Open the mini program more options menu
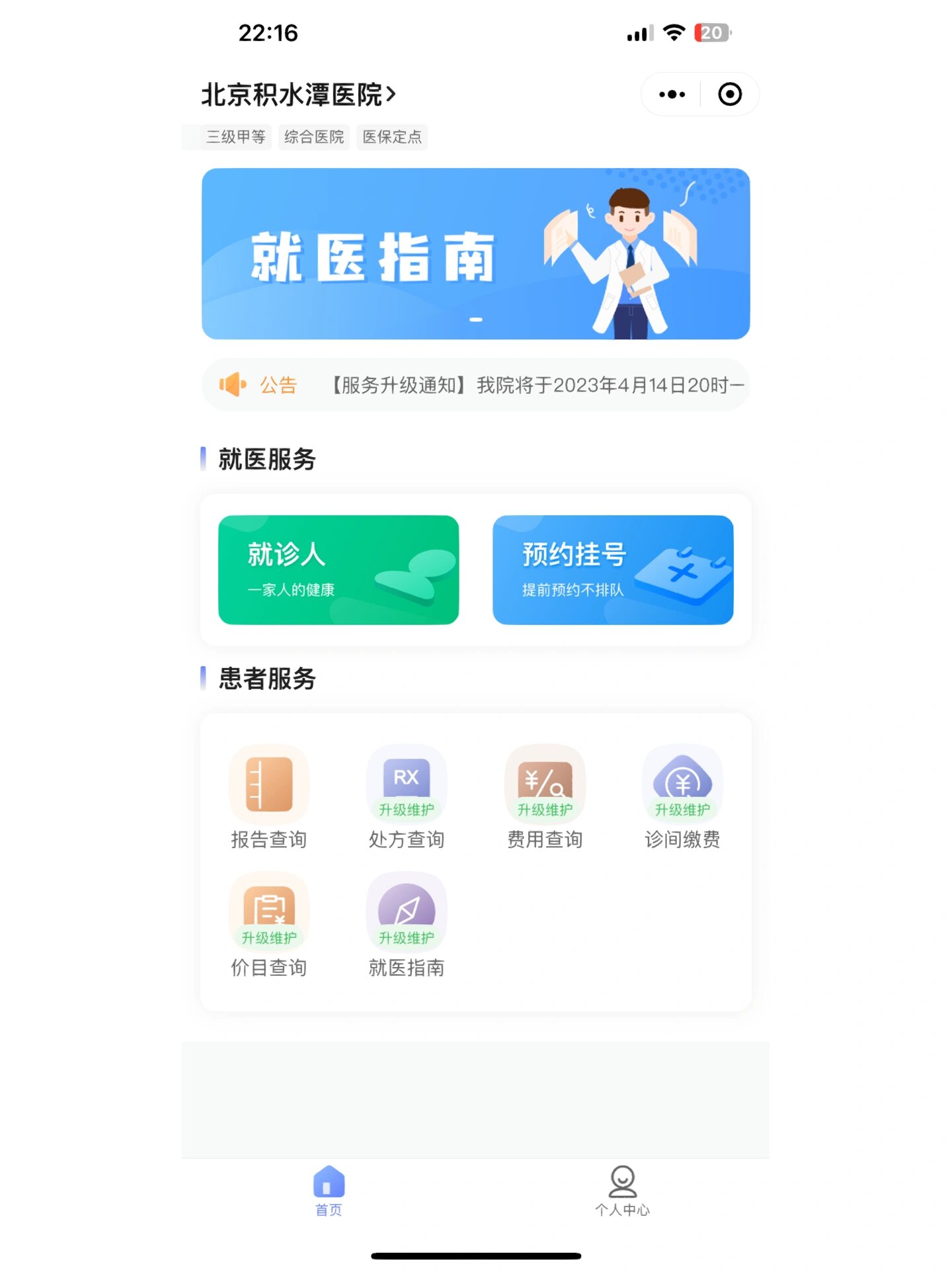 pos(672,95)
